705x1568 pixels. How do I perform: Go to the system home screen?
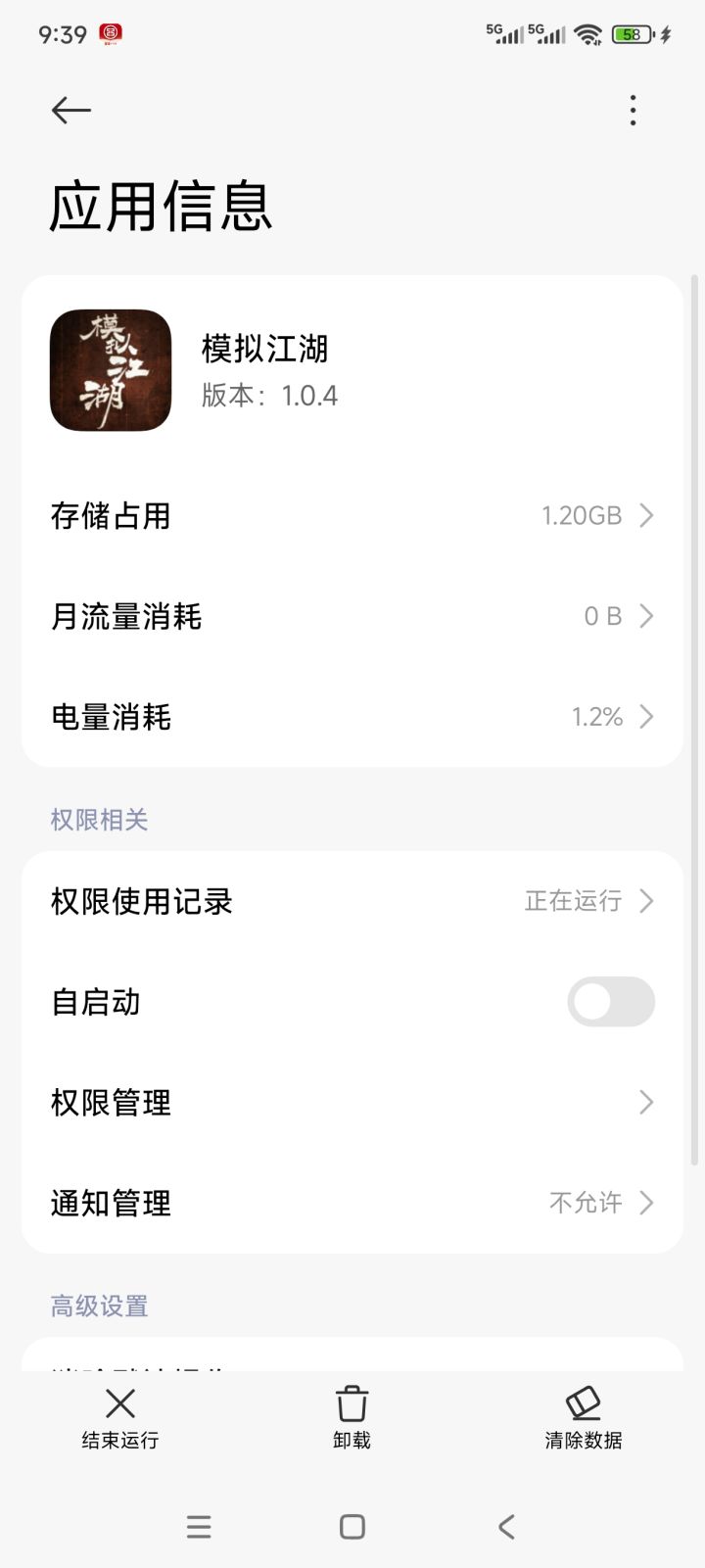coord(352,1526)
